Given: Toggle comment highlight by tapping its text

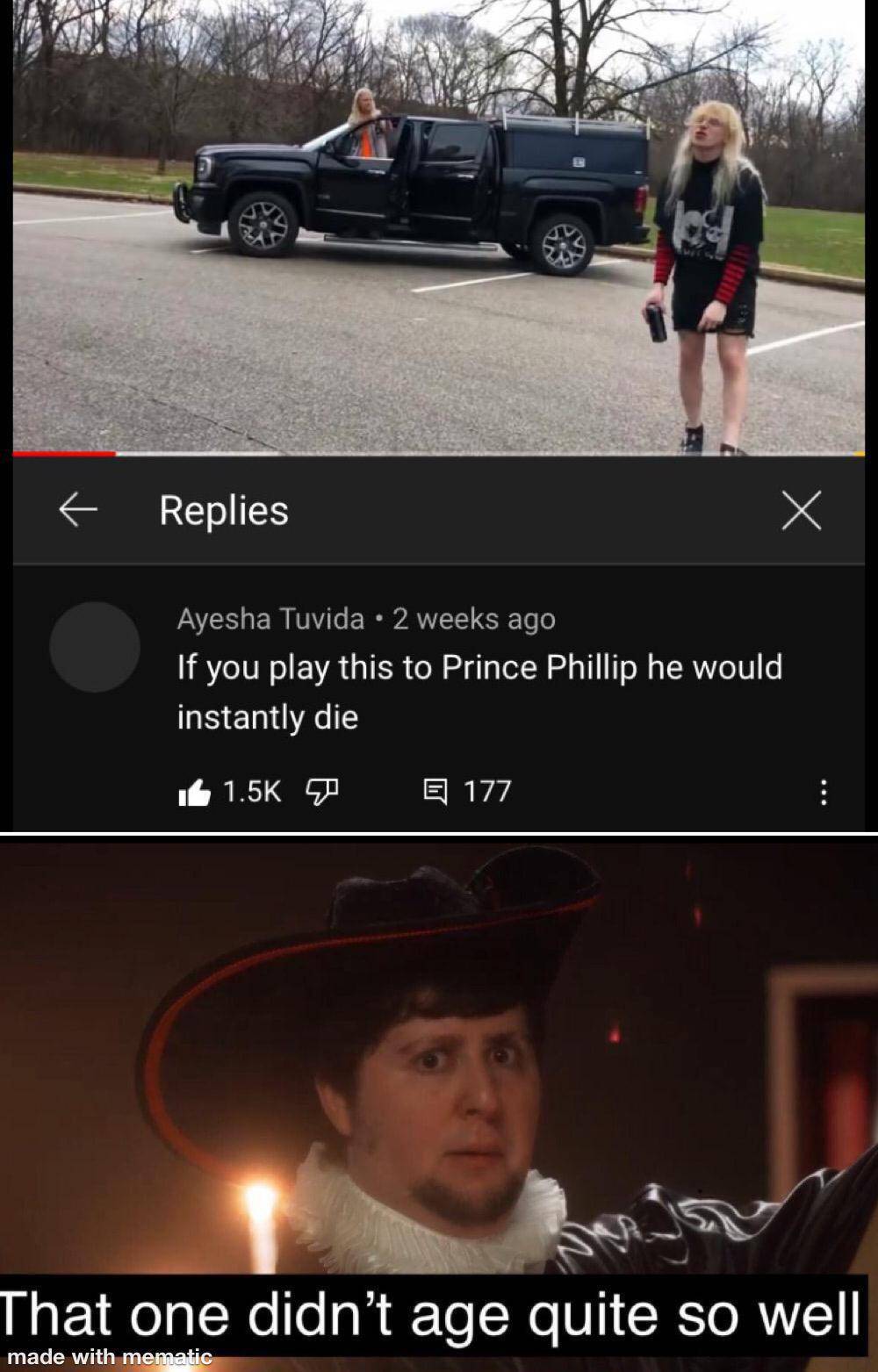Looking at the screenshot, I should (481, 691).
